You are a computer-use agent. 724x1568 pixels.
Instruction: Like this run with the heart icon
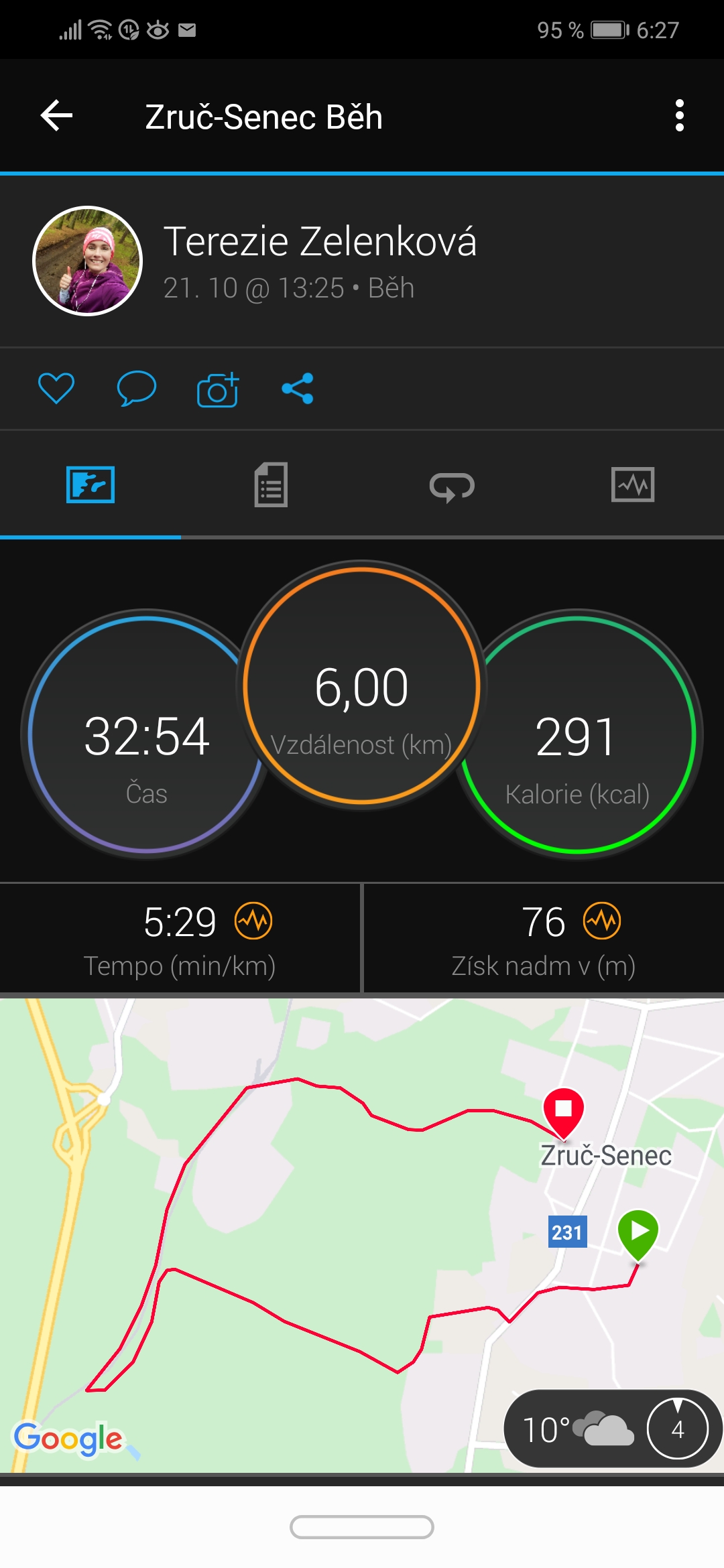tap(56, 389)
